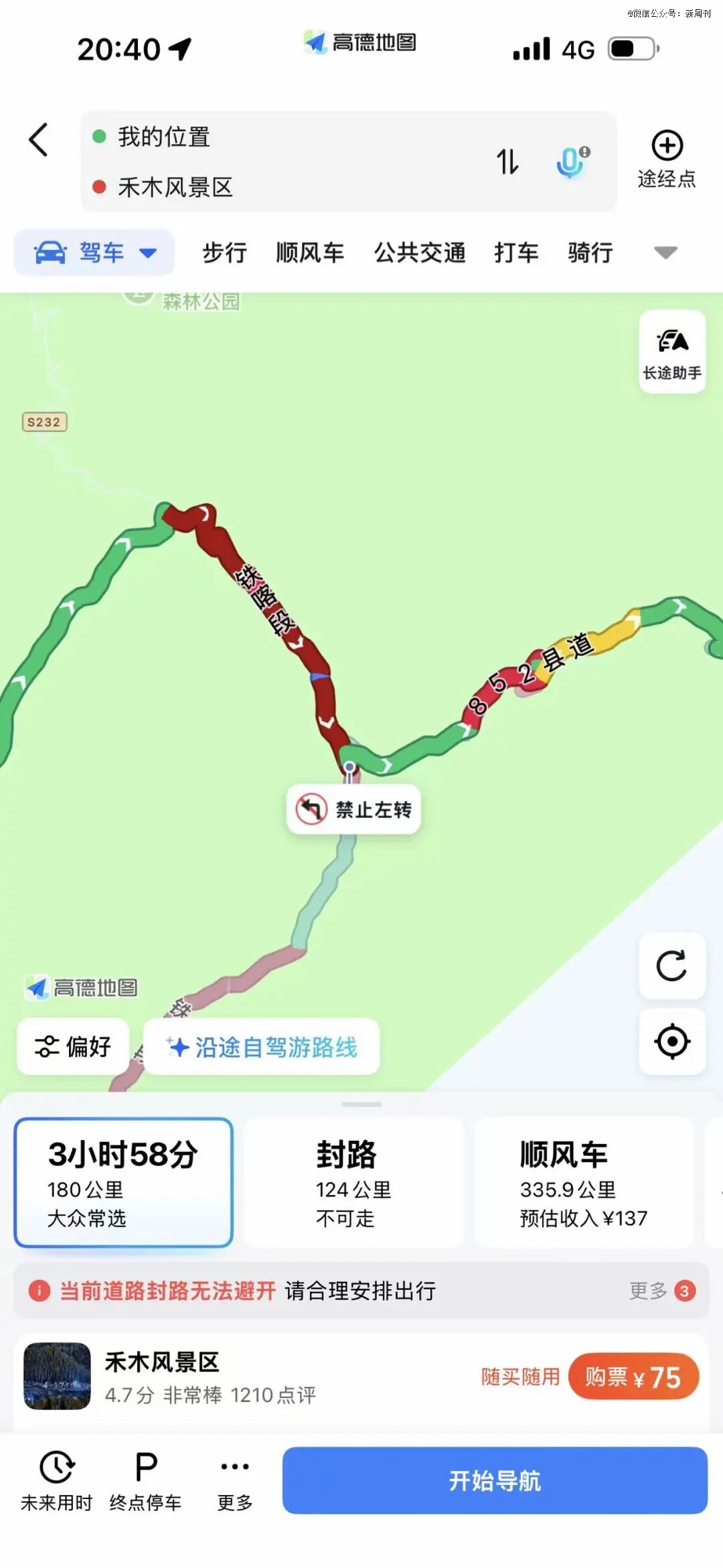Screen dimensions: 723x1568
Task: Switch to 公共交通 transit mode
Action: pyautogui.click(x=421, y=253)
